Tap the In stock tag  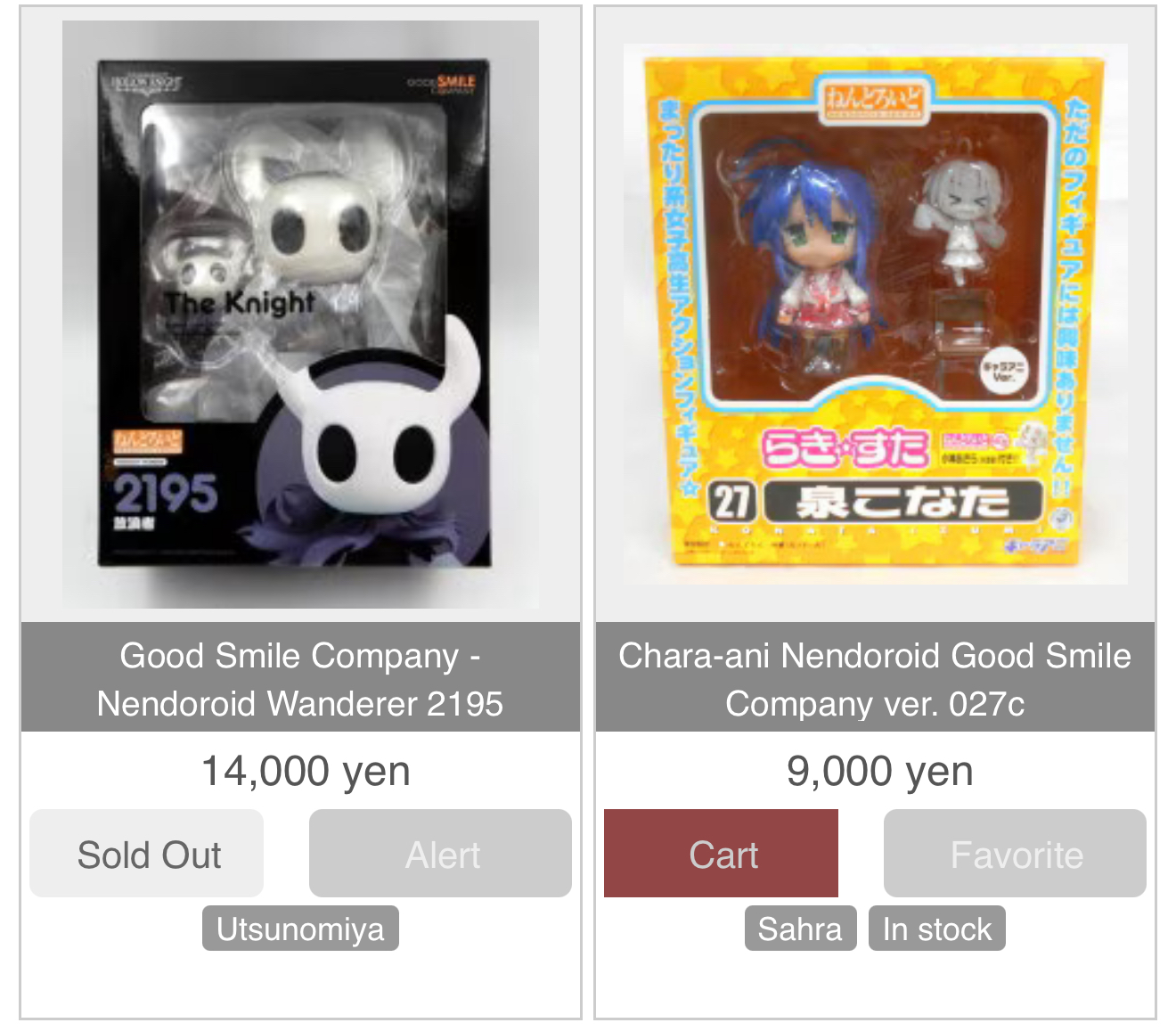coord(936,929)
